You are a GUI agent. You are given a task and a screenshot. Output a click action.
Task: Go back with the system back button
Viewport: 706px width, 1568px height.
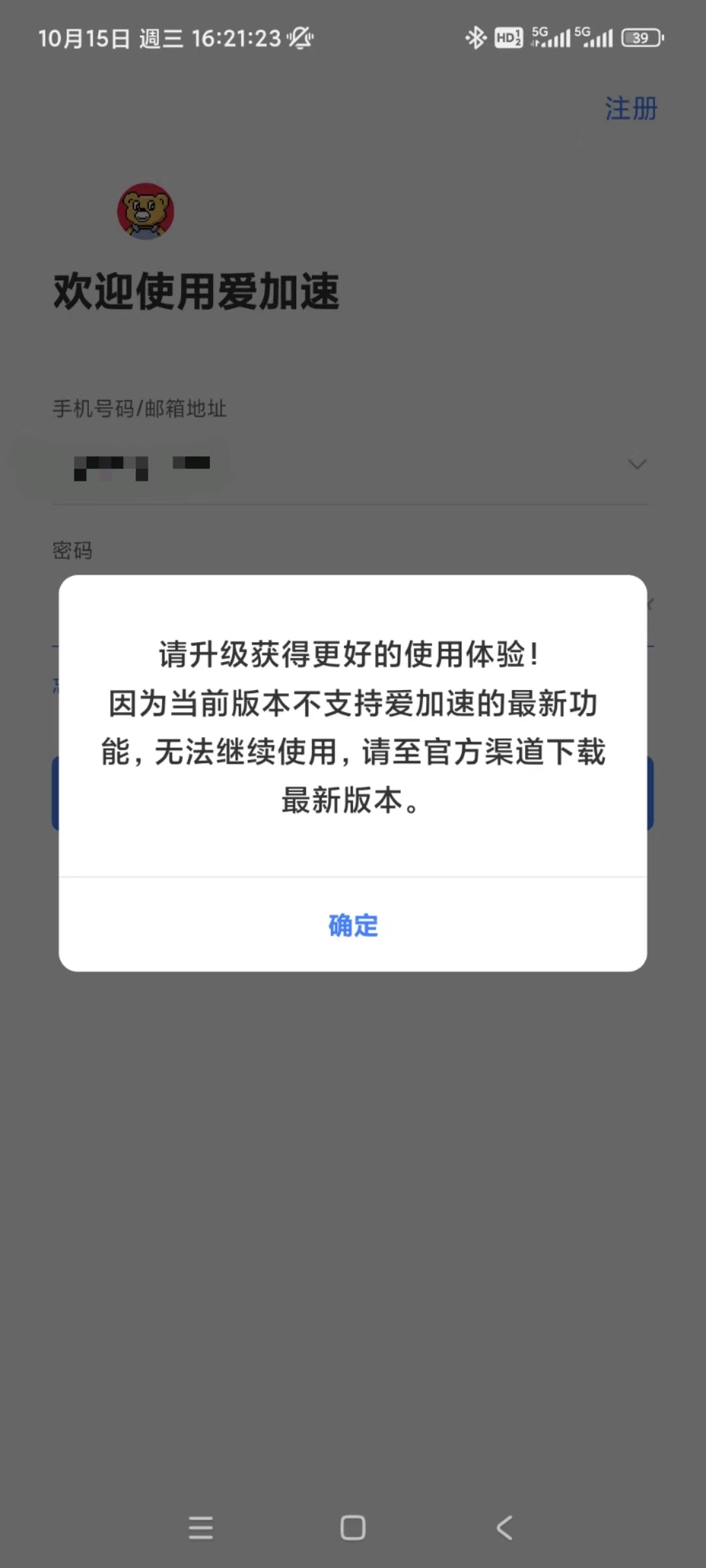[505, 1527]
